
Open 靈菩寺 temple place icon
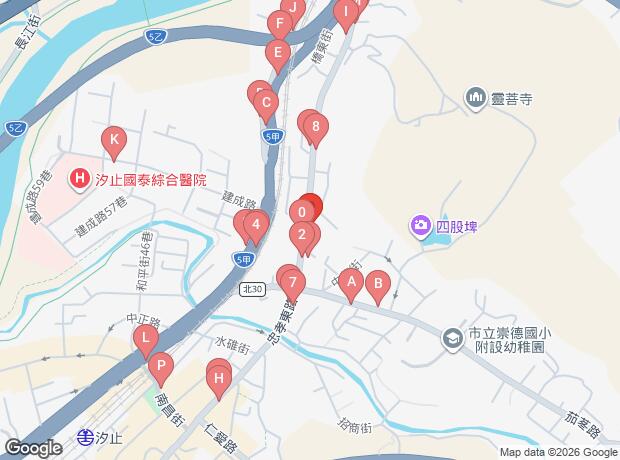click(x=476, y=97)
